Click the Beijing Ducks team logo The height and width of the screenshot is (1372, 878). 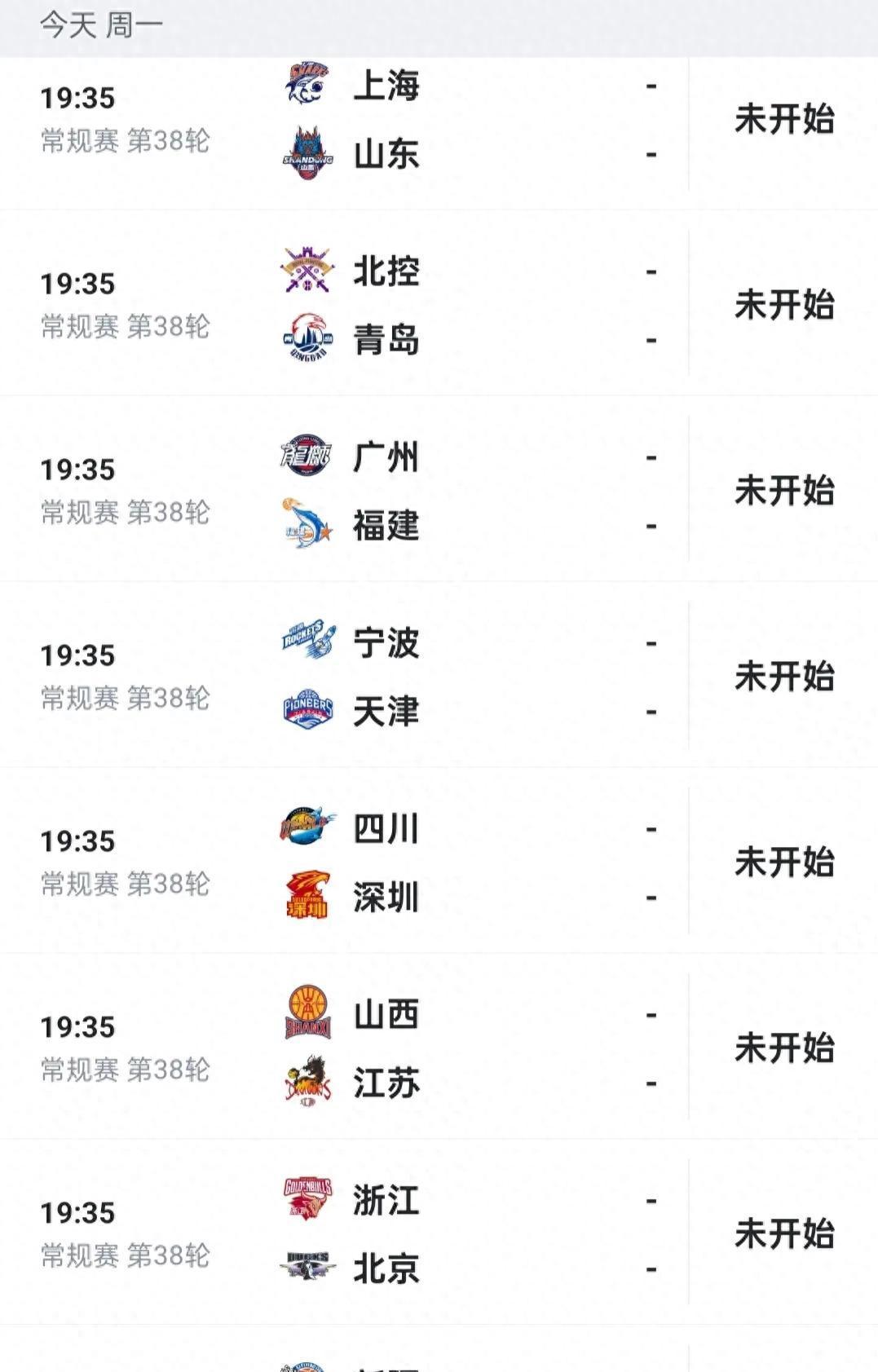click(308, 1264)
